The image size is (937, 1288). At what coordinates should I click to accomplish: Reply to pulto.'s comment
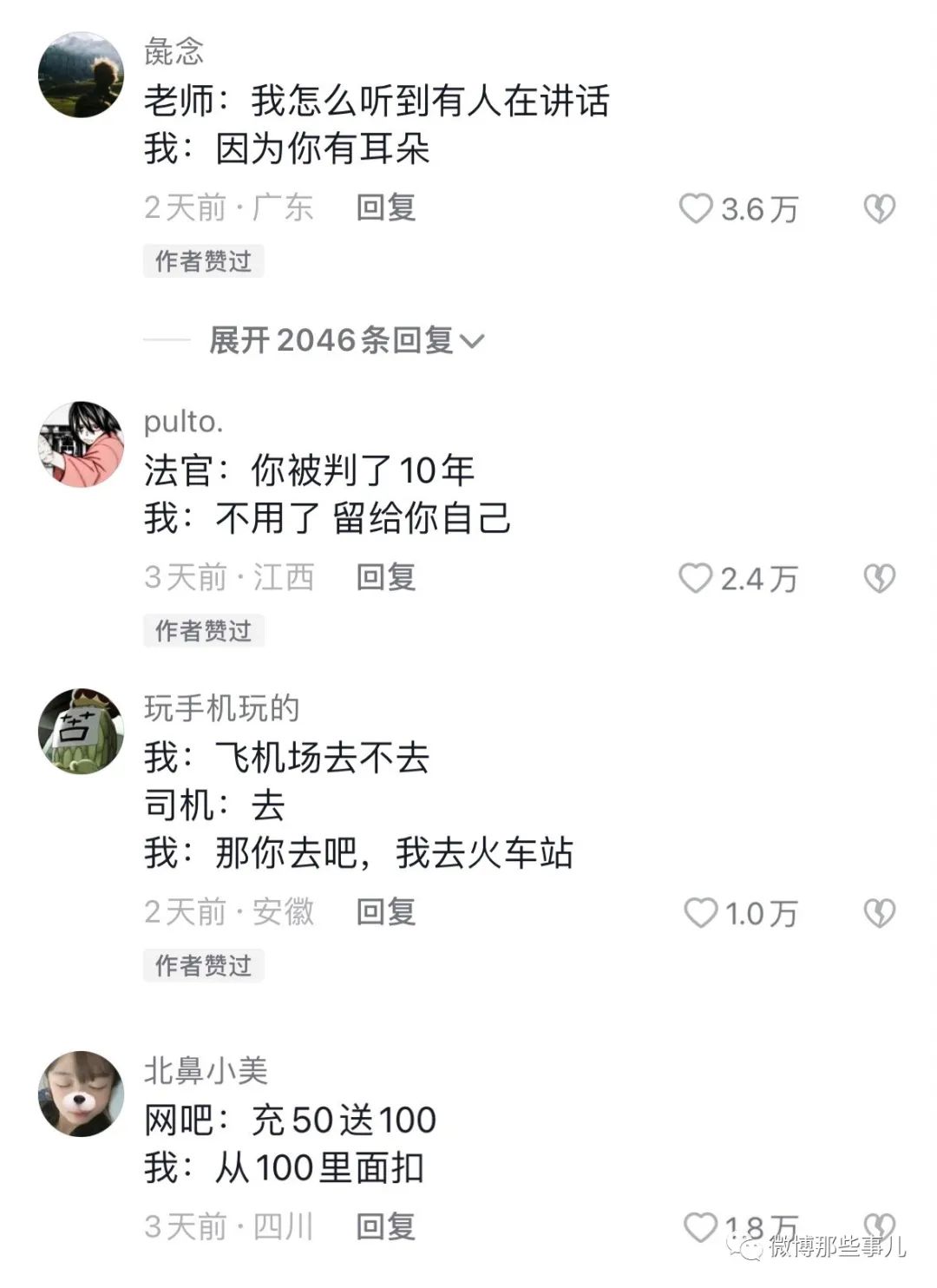point(386,577)
